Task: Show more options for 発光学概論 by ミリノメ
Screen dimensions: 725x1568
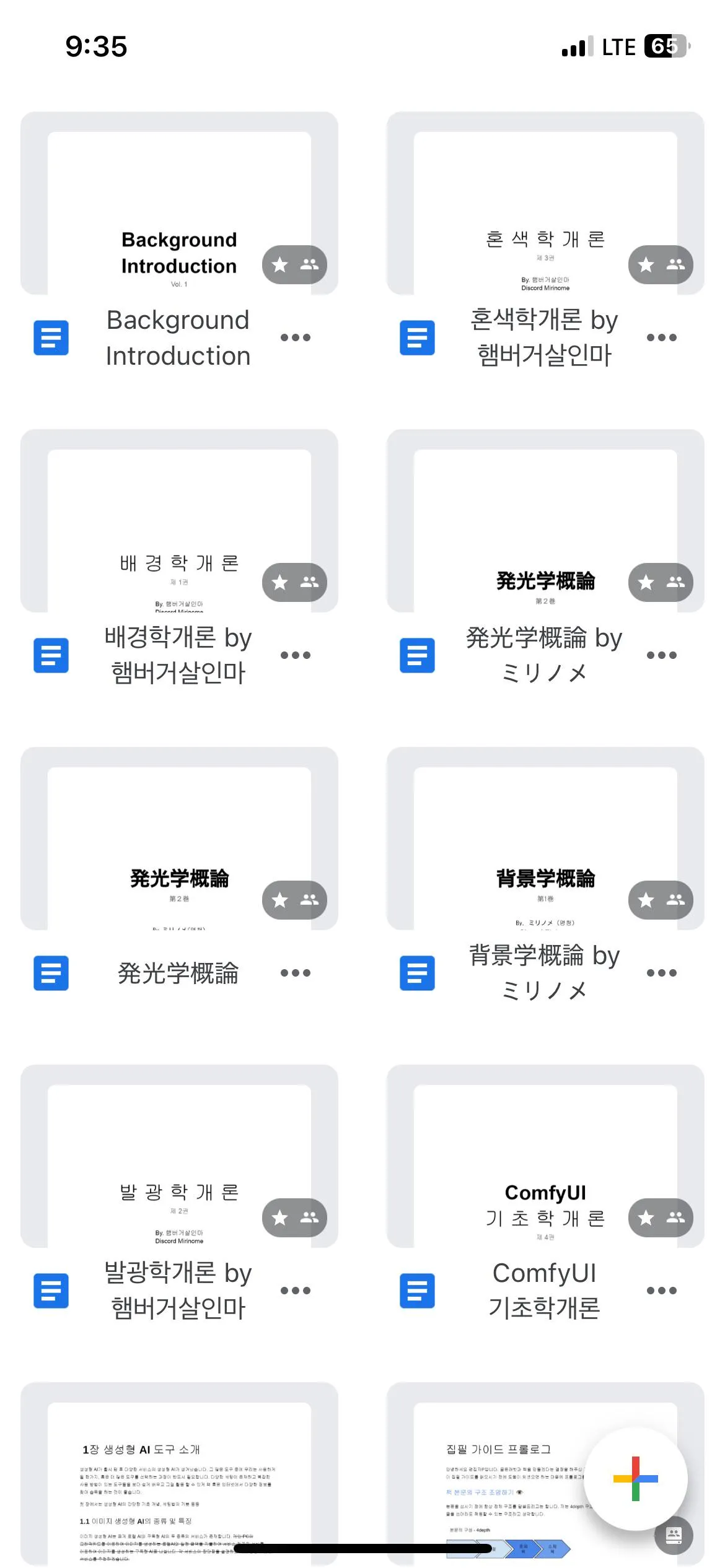Action: [x=661, y=655]
